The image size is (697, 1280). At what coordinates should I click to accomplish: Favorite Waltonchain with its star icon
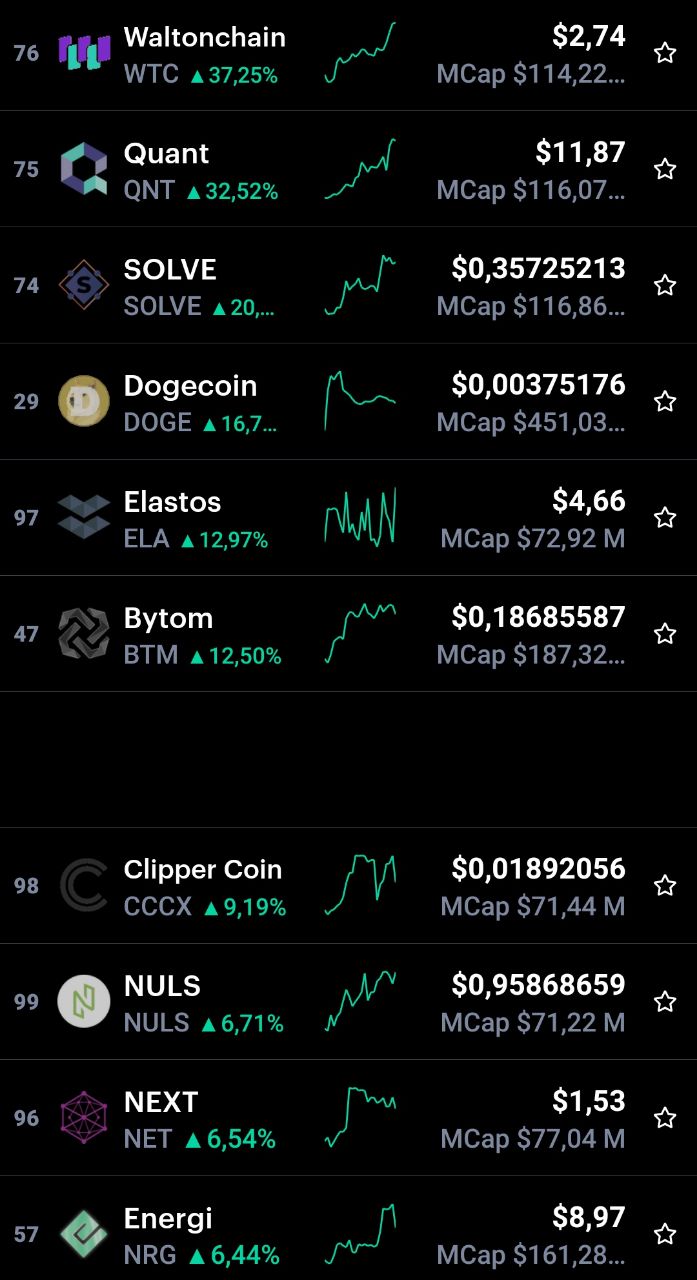coord(665,53)
